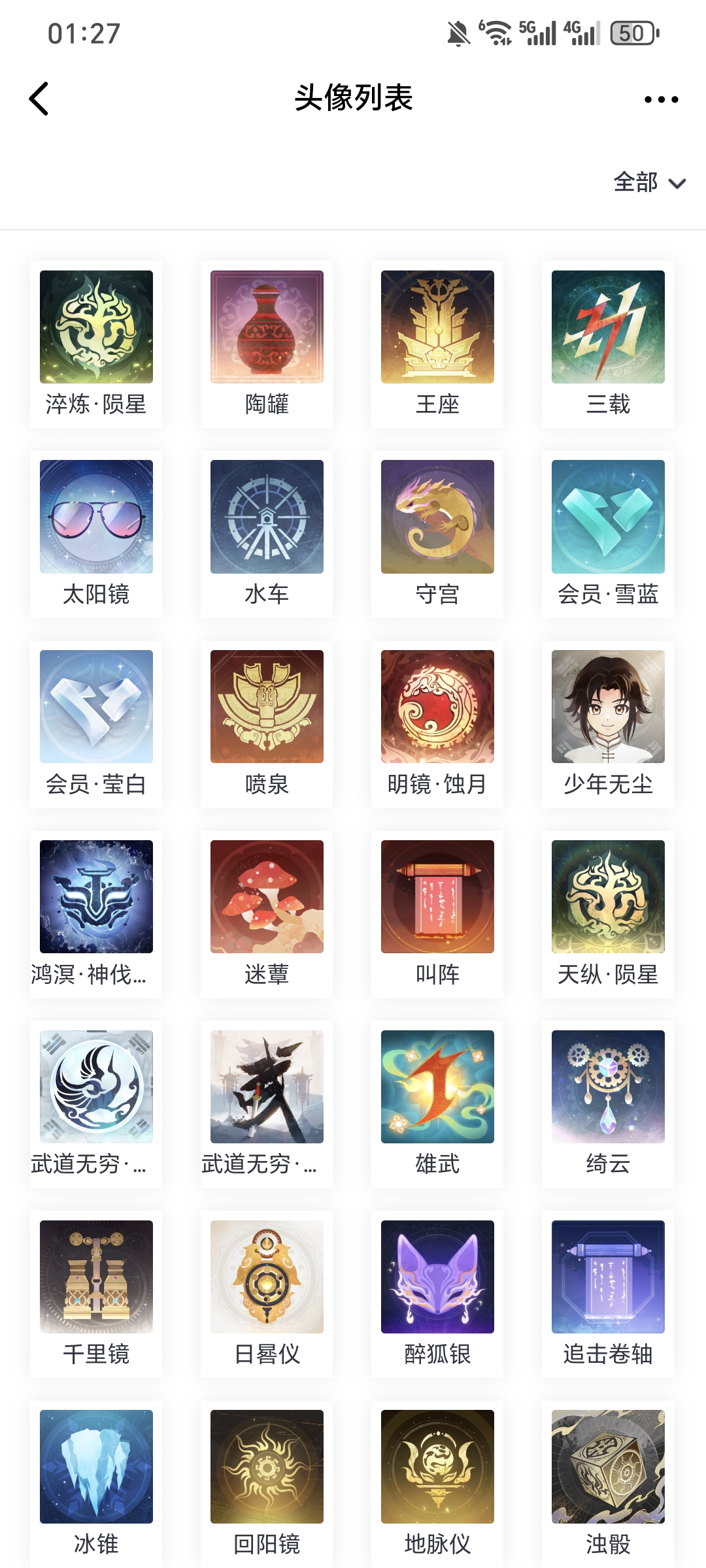Choose the 陶罐 avatar
Screen dimensions: 706x1568
click(267, 327)
